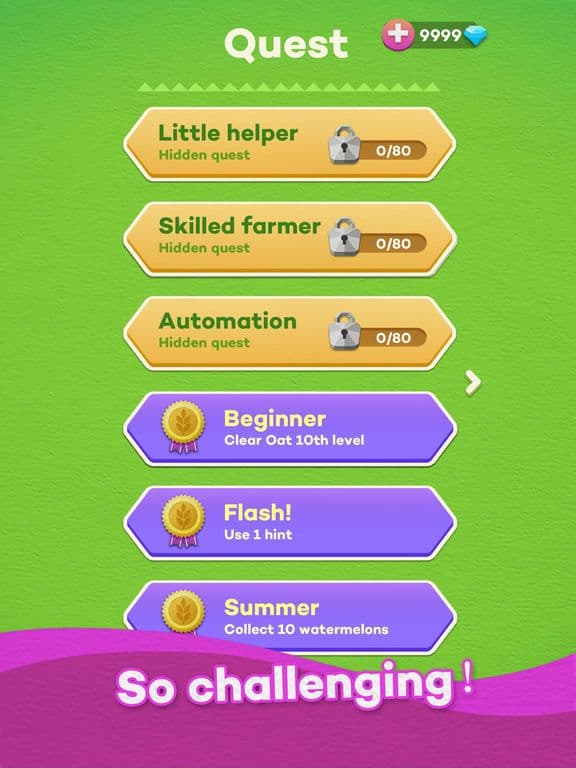Image resolution: width=576 pixels, height=768 pixels.
Task: Open the Beginner quest
Action: pyautogui.click(x=289, y=429)
